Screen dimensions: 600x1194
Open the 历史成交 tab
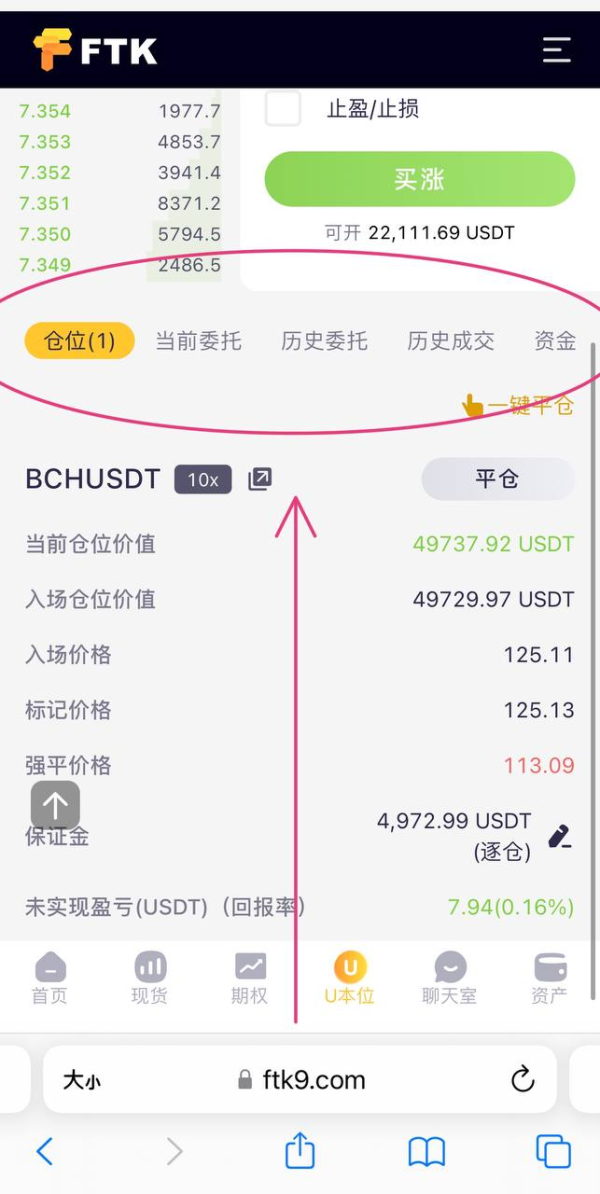pyautogui.click(x=451, y=340)
